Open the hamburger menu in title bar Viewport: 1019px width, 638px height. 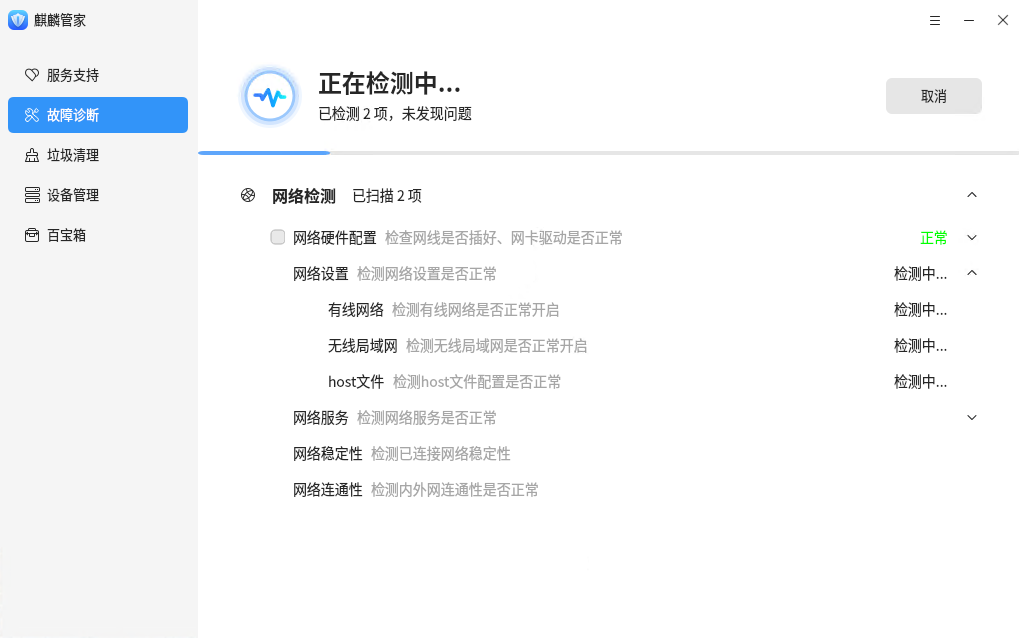(935, 20)
